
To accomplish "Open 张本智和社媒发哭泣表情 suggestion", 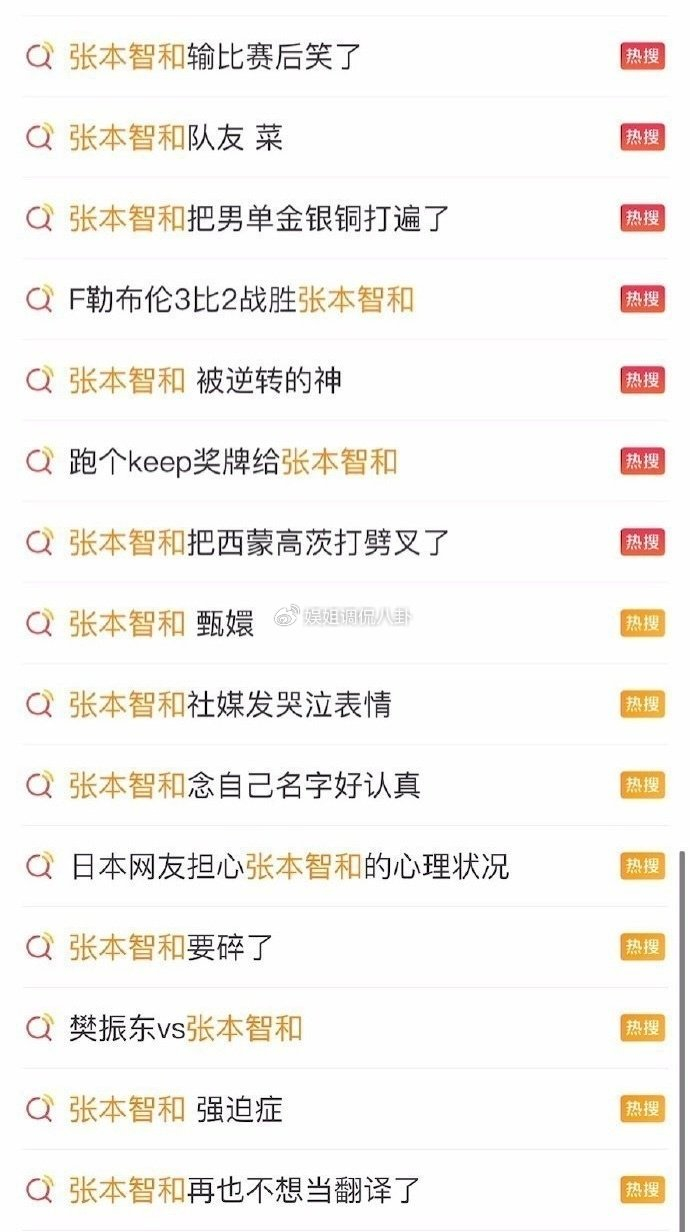I will (x=230, y=704).
